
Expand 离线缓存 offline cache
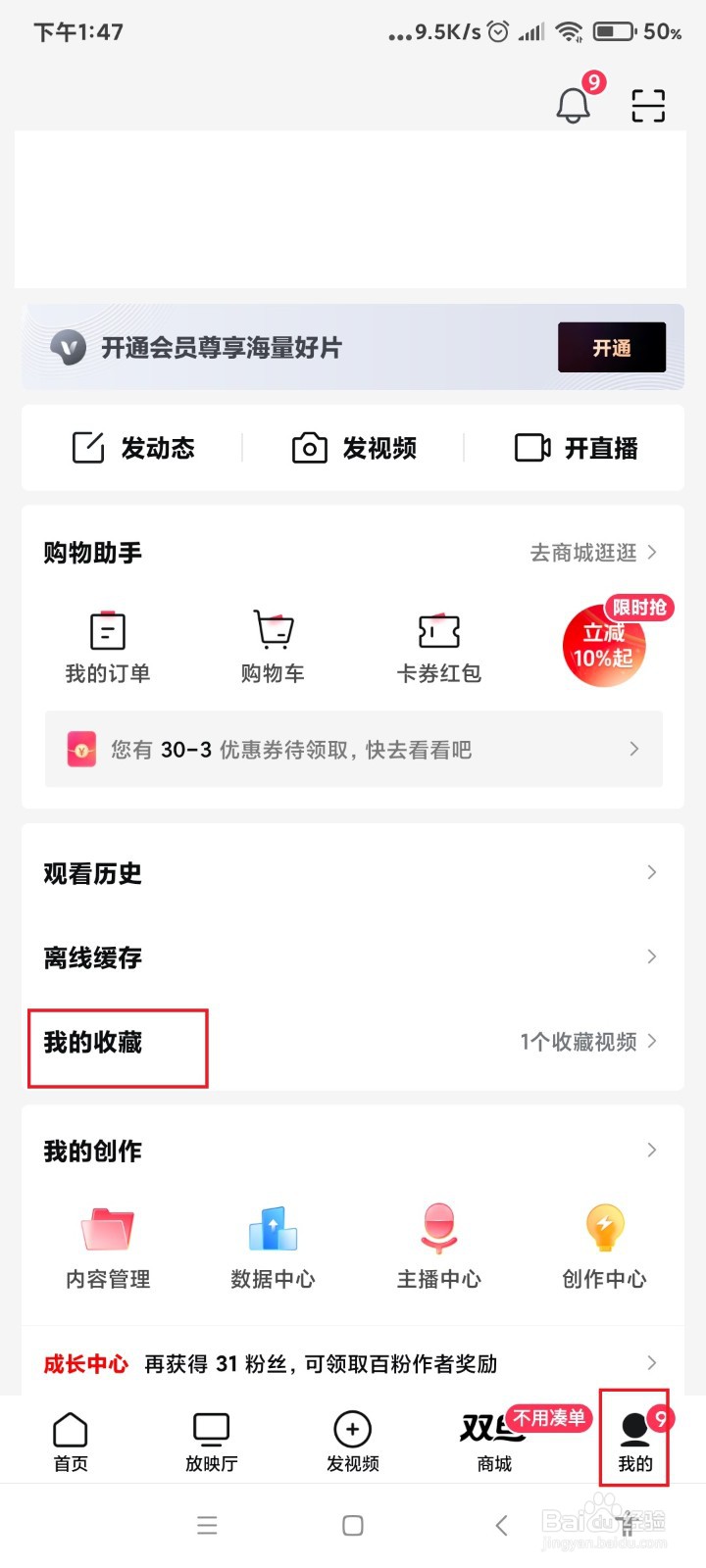(x=353, y=957)
